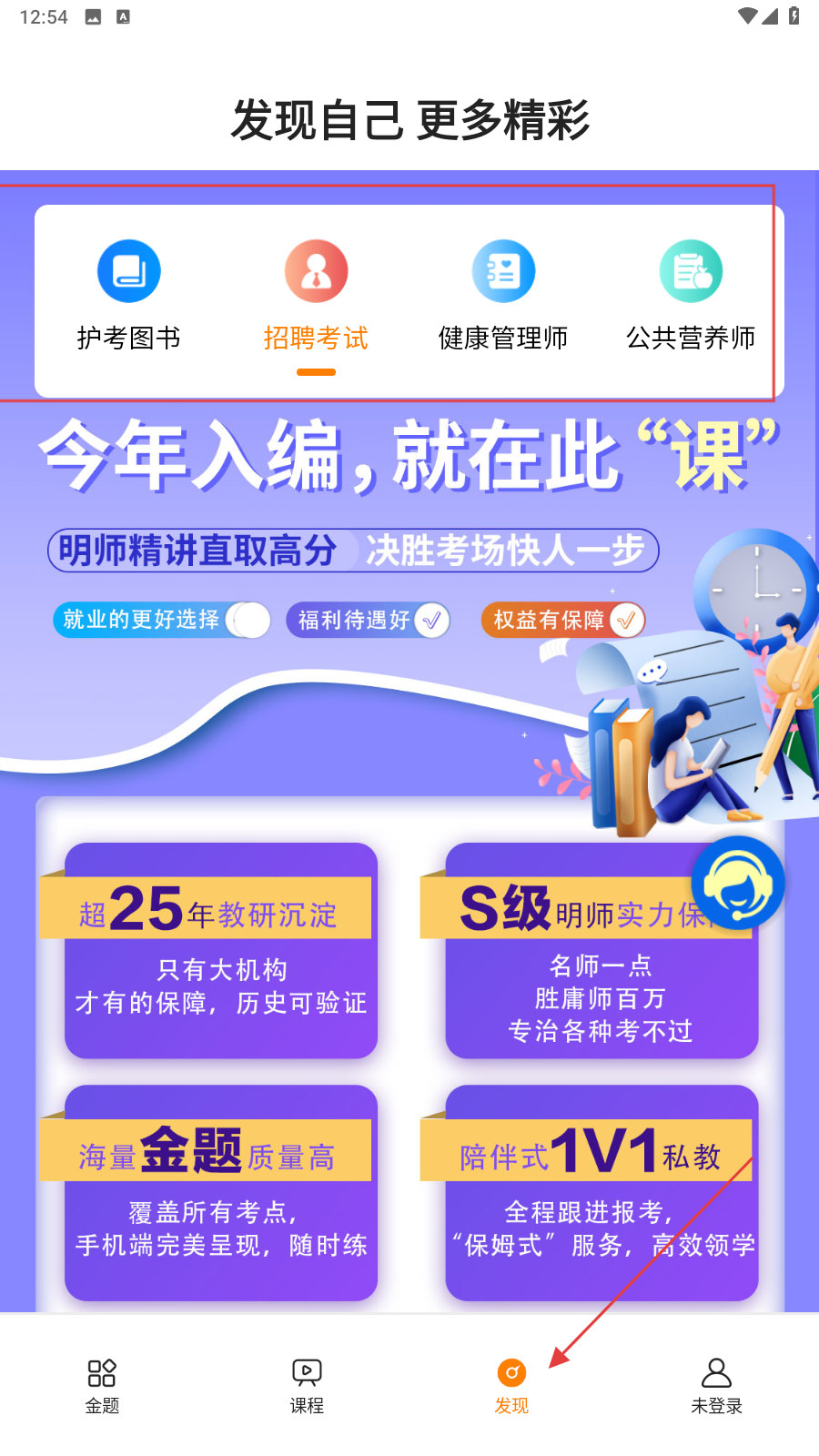Open the 未登录 profile tab
Image resolution: width=819 pixels, height=1456 pixels.
(x=716, y=1385)
